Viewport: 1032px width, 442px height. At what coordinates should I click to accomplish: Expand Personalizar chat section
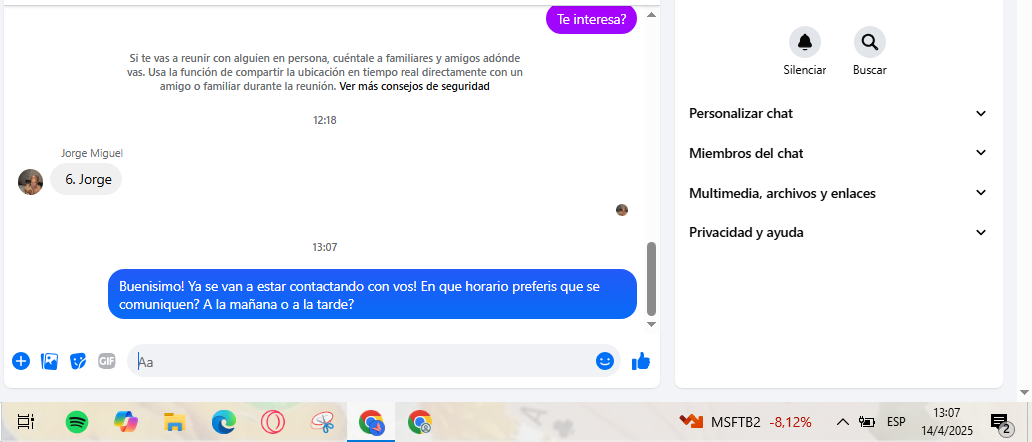(838, 114)
